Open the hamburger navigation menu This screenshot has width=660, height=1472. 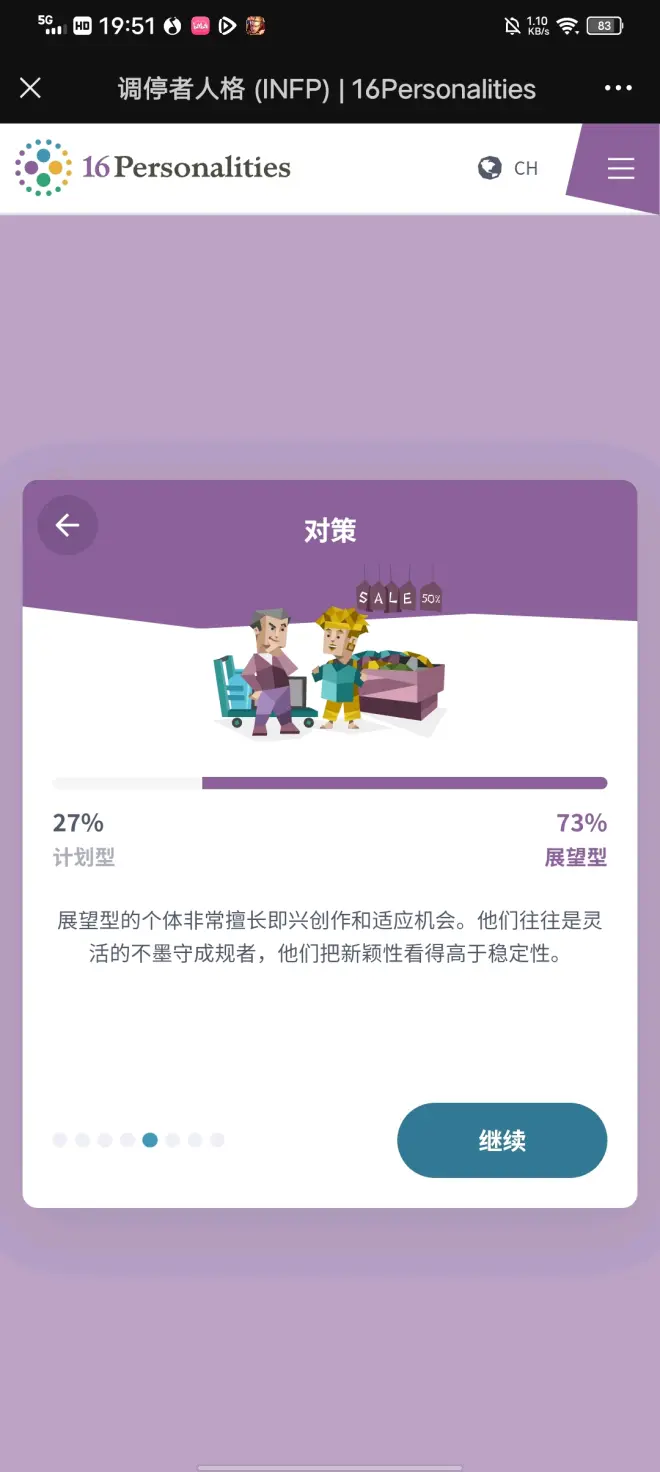point(621,168)
